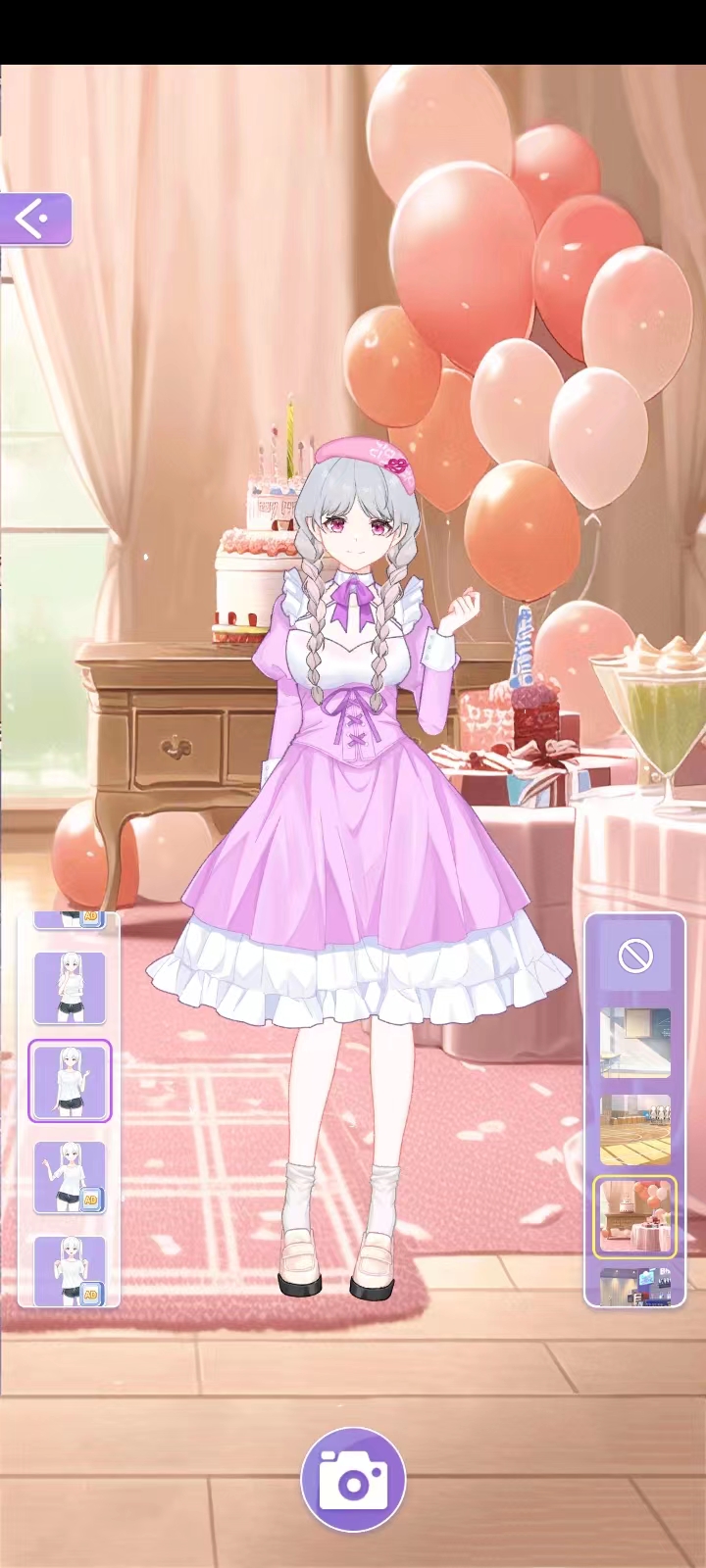
Task: Select the birthday party balloon background
Action: click(x=635, y=1215)
